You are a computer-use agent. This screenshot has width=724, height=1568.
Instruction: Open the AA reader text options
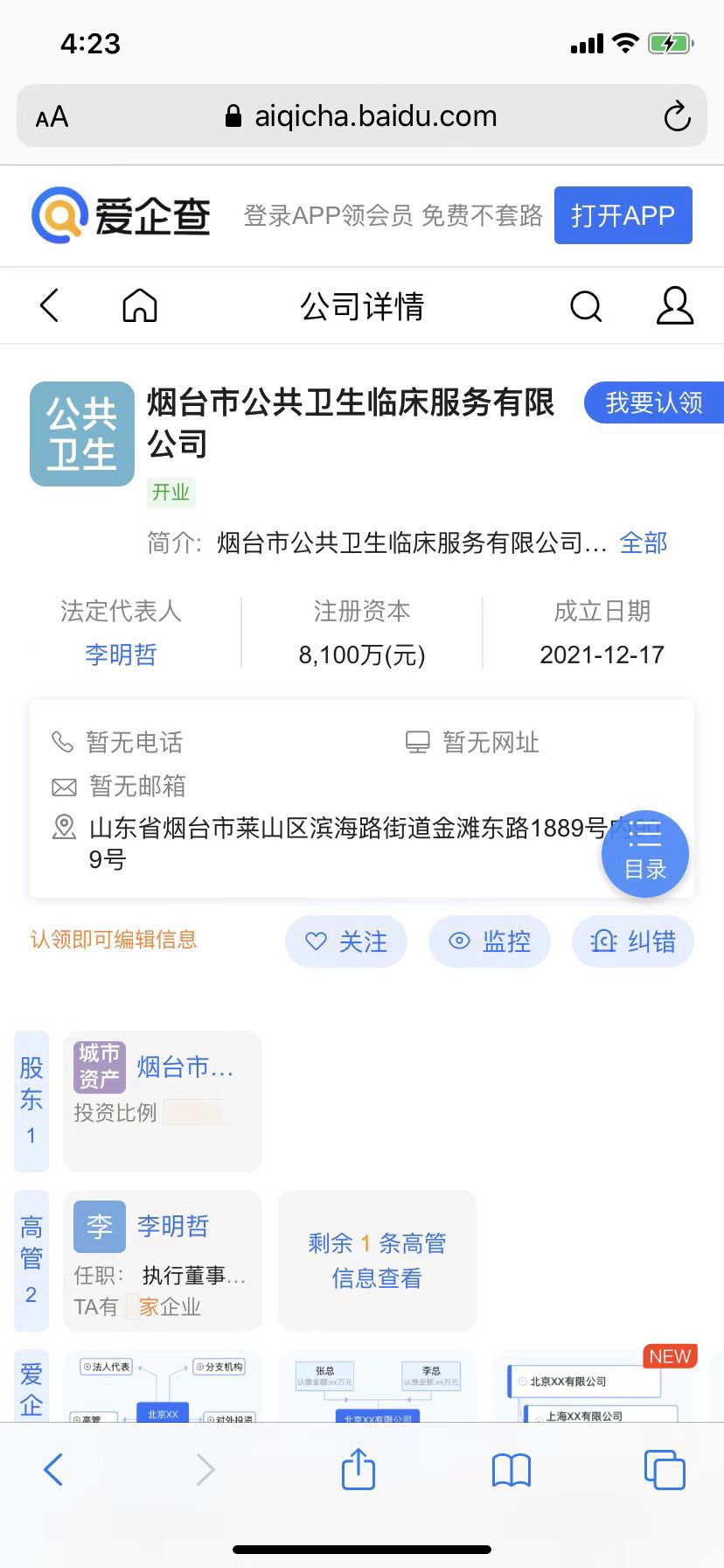point(52,117)
